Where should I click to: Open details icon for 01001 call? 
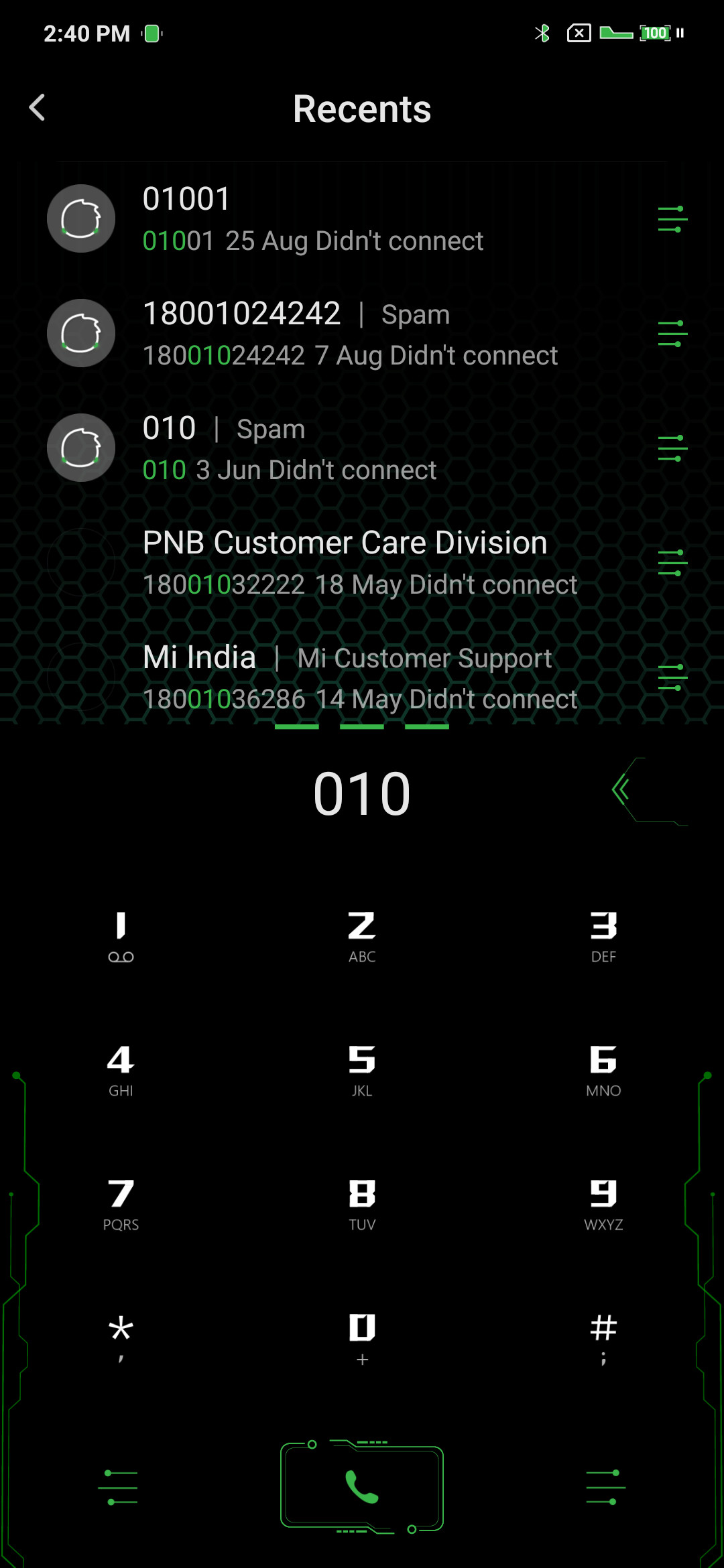(x=672, y=219)
